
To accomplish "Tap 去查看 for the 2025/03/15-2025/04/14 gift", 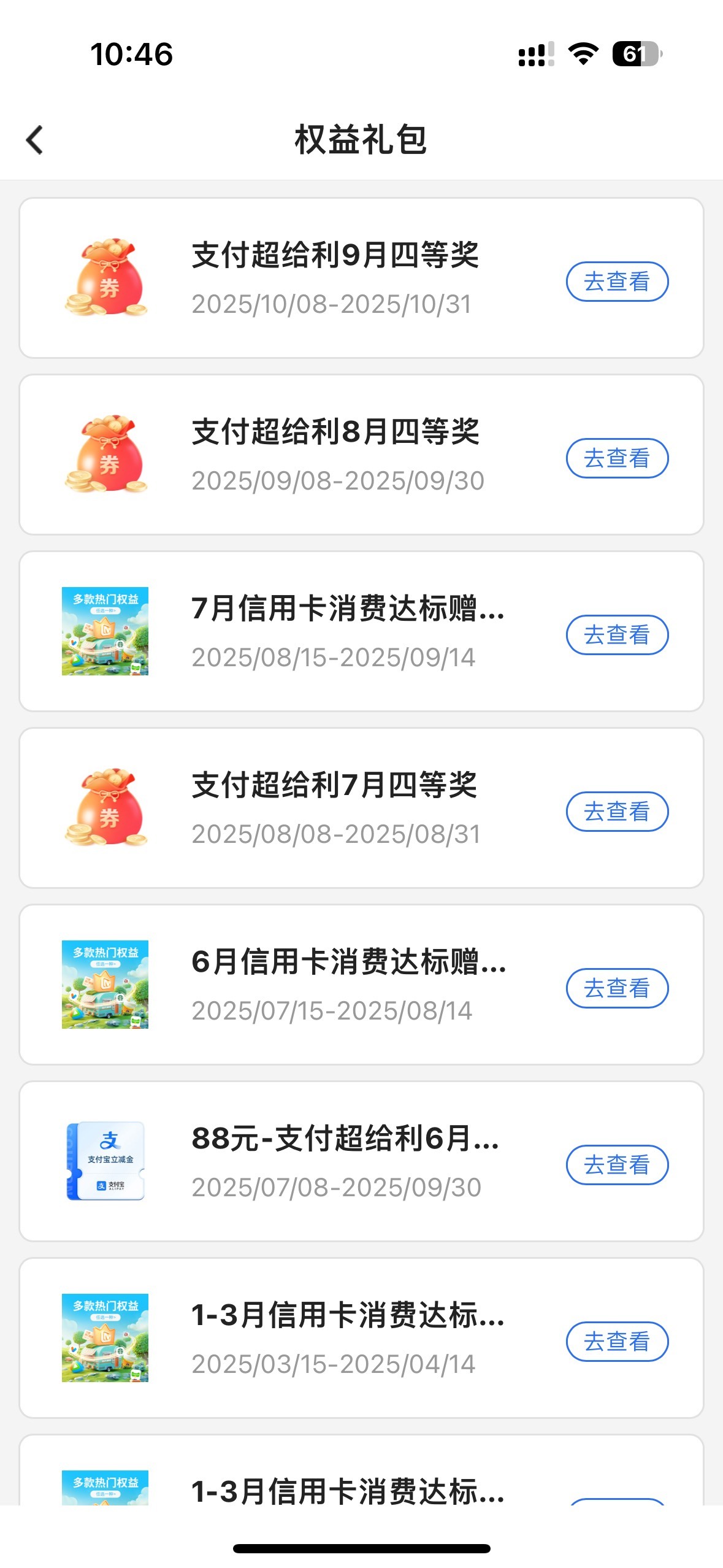I will pos(616,1342).
